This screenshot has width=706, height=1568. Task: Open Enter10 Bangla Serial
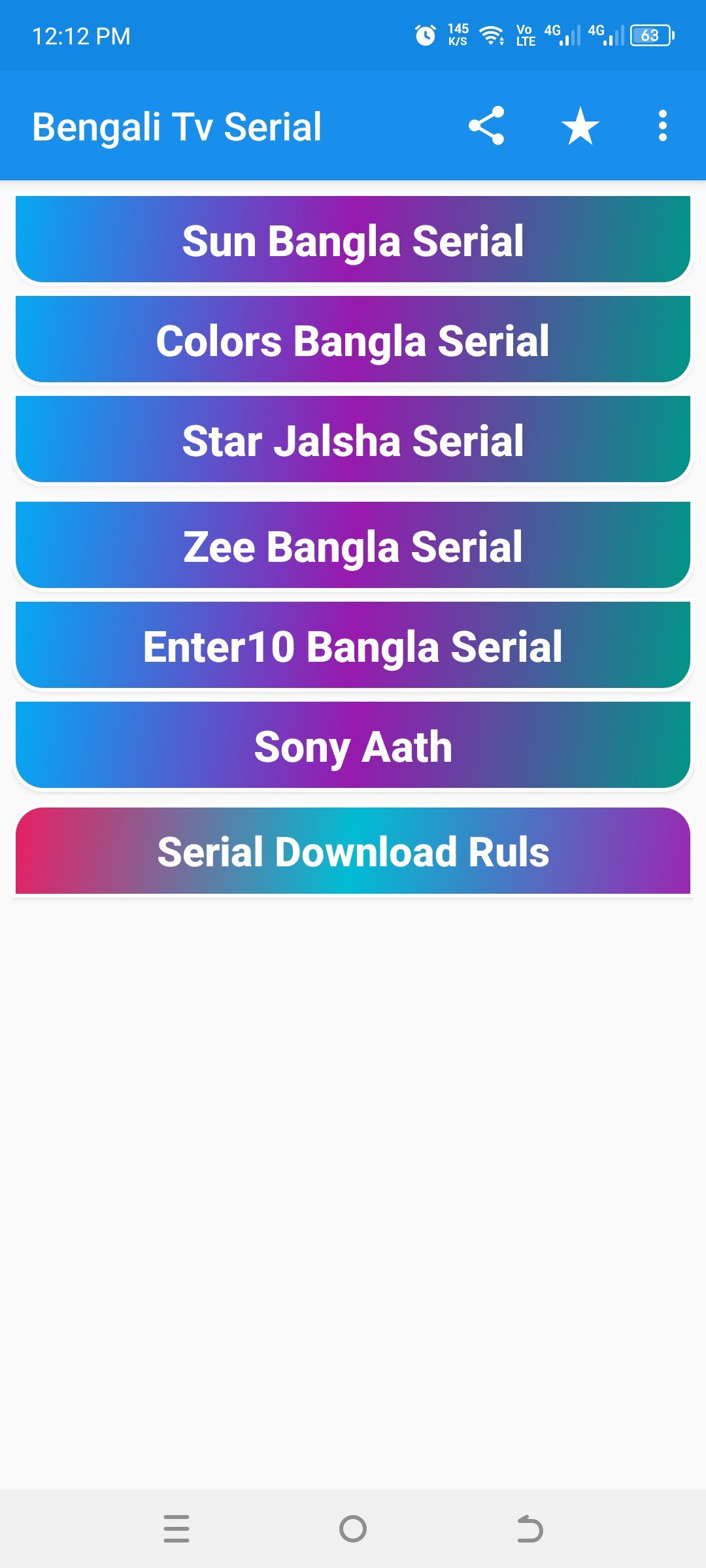point(353,645)
